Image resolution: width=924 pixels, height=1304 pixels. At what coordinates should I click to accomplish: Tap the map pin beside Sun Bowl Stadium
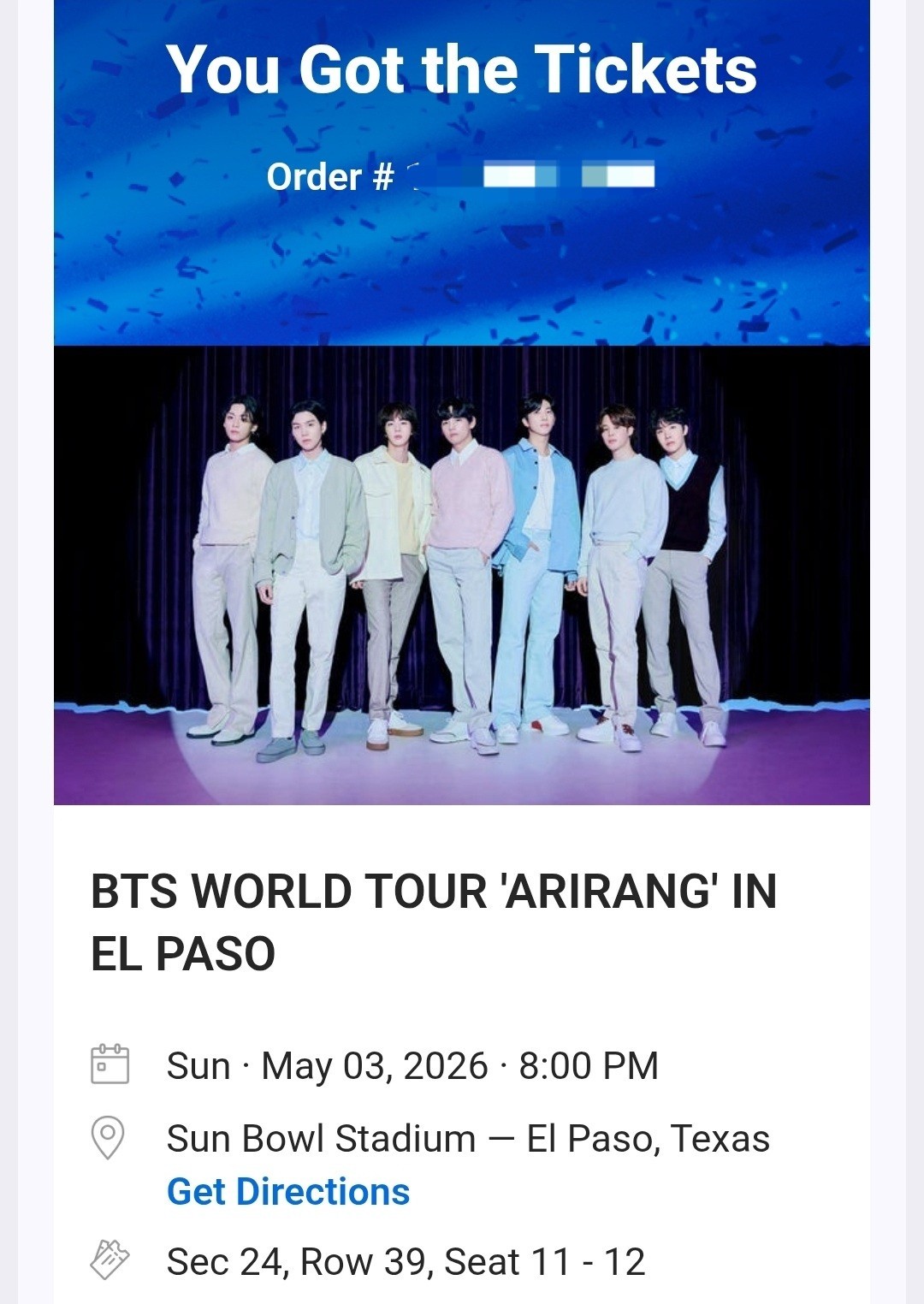(109, 1138)
